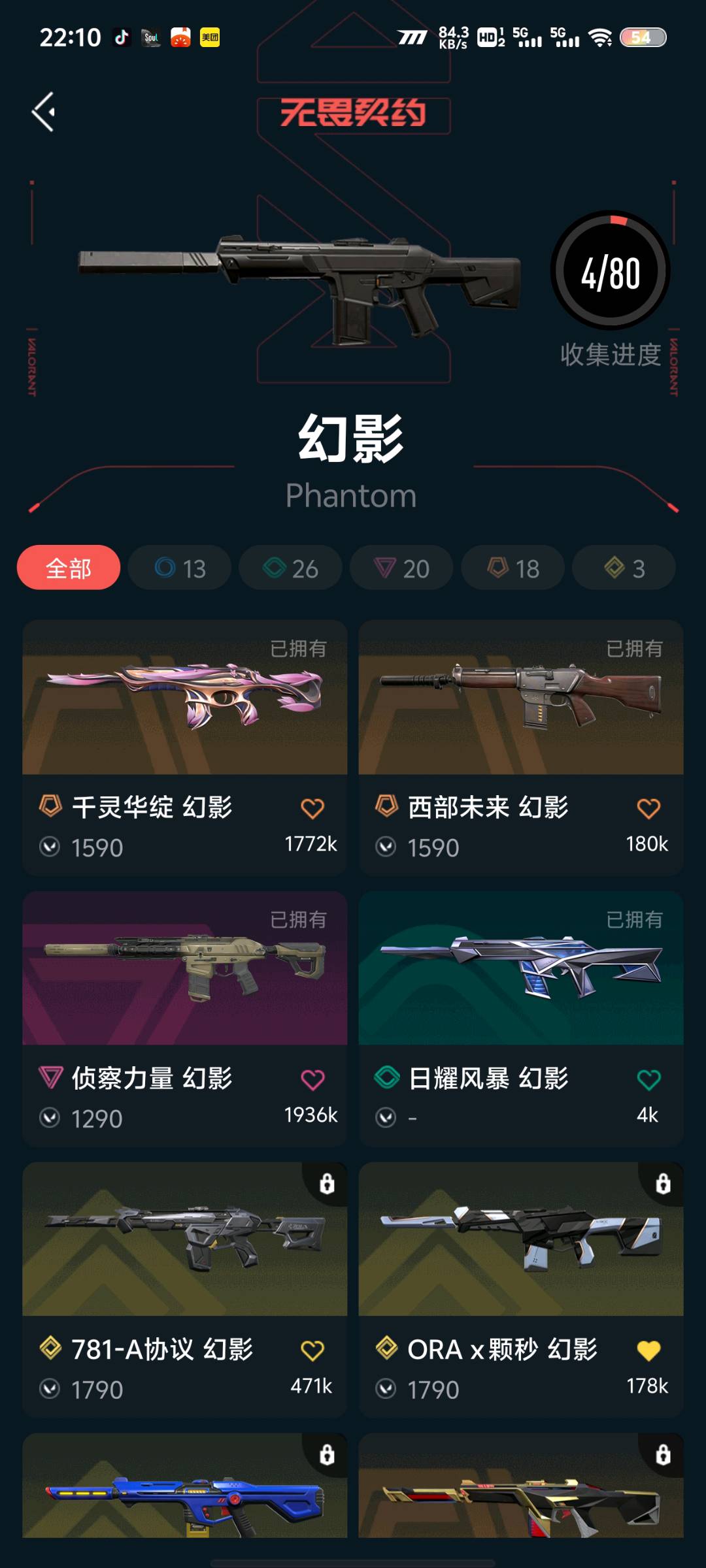Open the 侦察力量 幻影 skin card
Viewport: 706px width, 1568px height.
pos(185,969)
